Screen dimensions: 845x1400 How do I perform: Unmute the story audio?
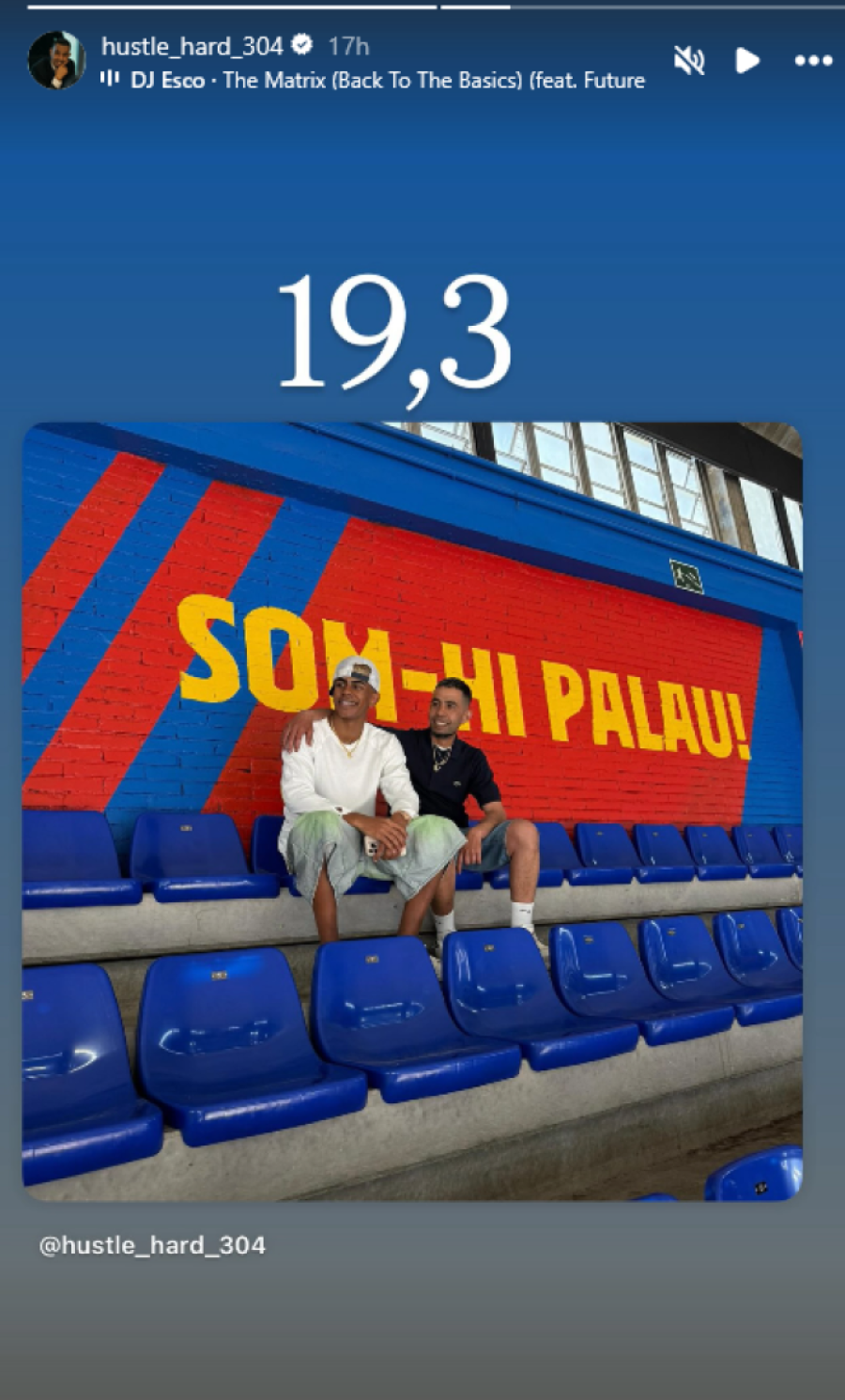[x=689, y=61]
